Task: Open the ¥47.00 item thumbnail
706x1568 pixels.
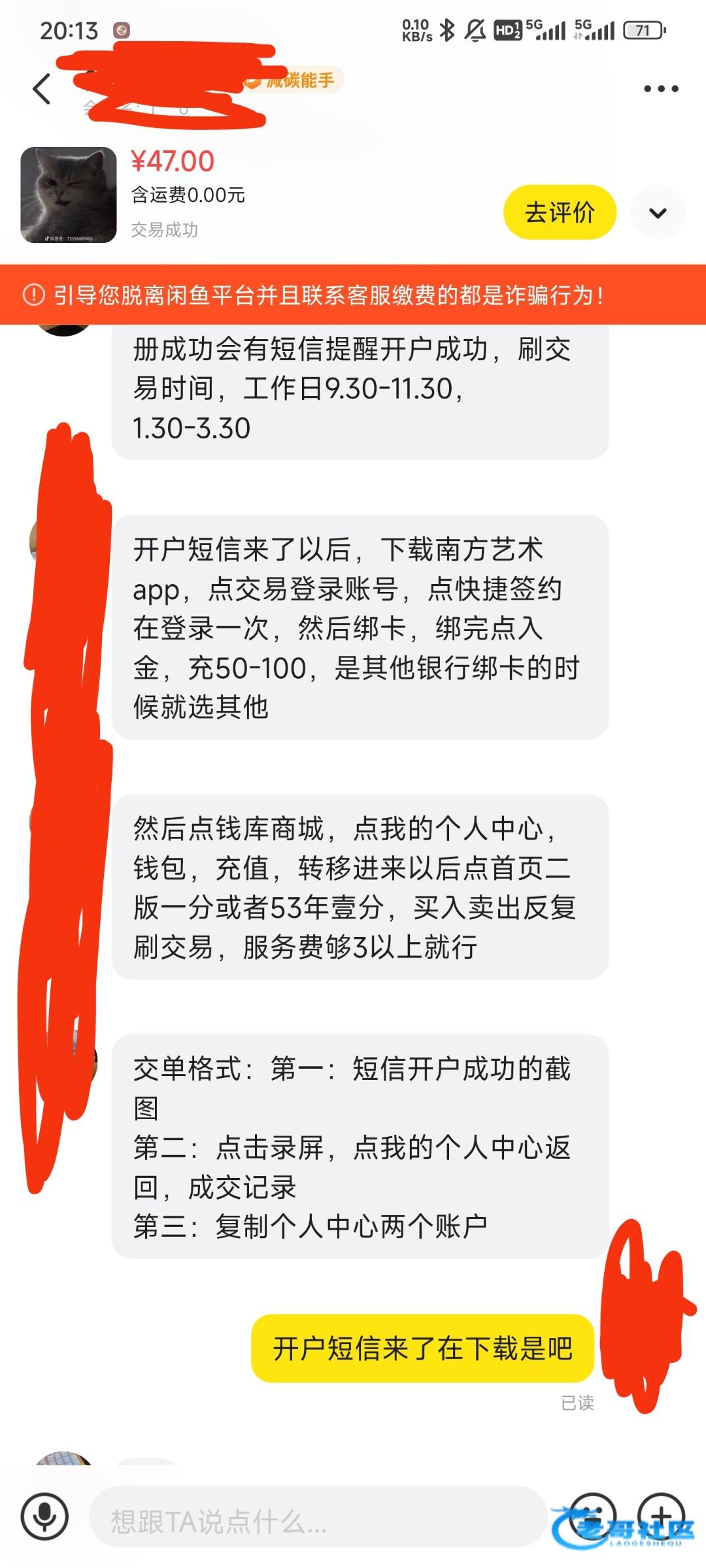Action: pyautogui.click(x=69, y=195)
